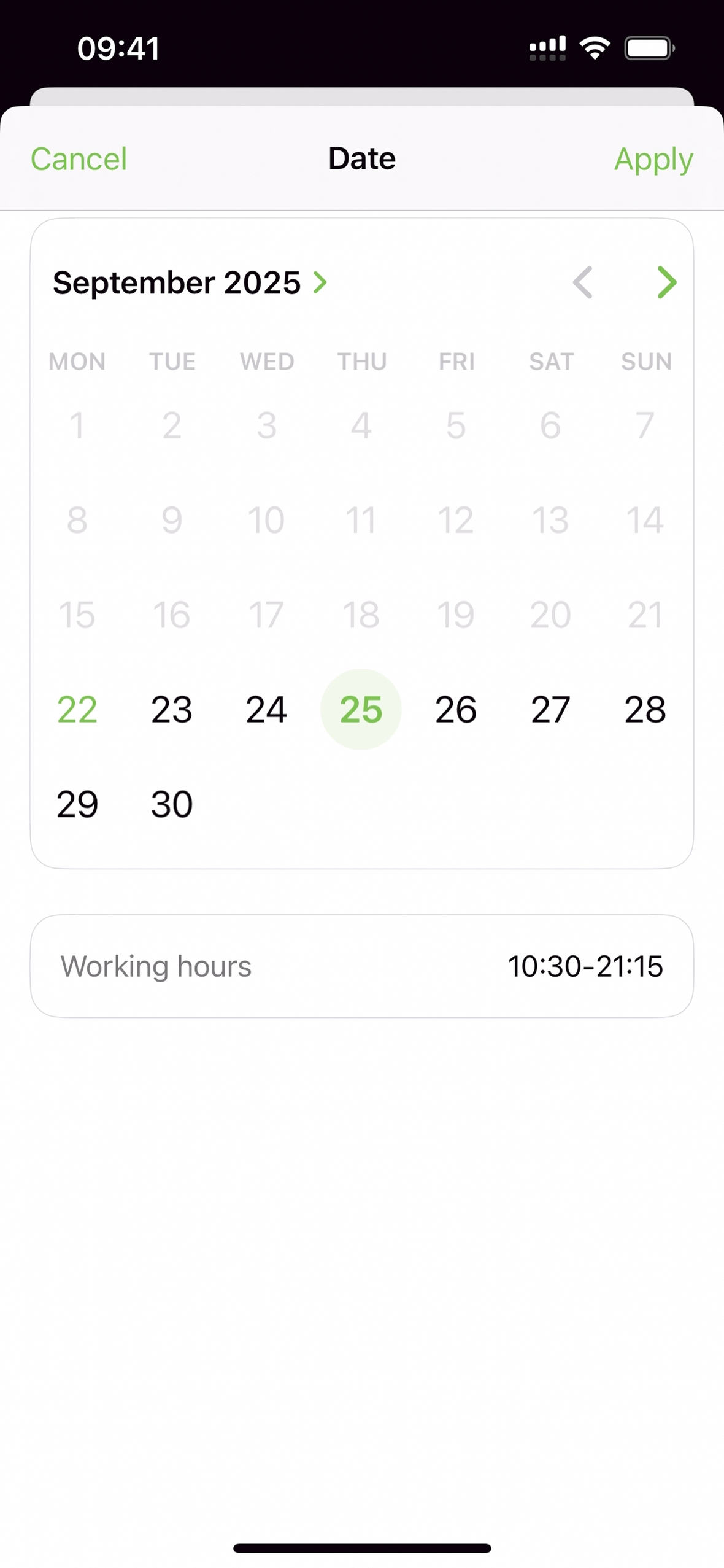Screen dimensions: 724x1568
Task: Select September 23
Action: coord(172,710)
